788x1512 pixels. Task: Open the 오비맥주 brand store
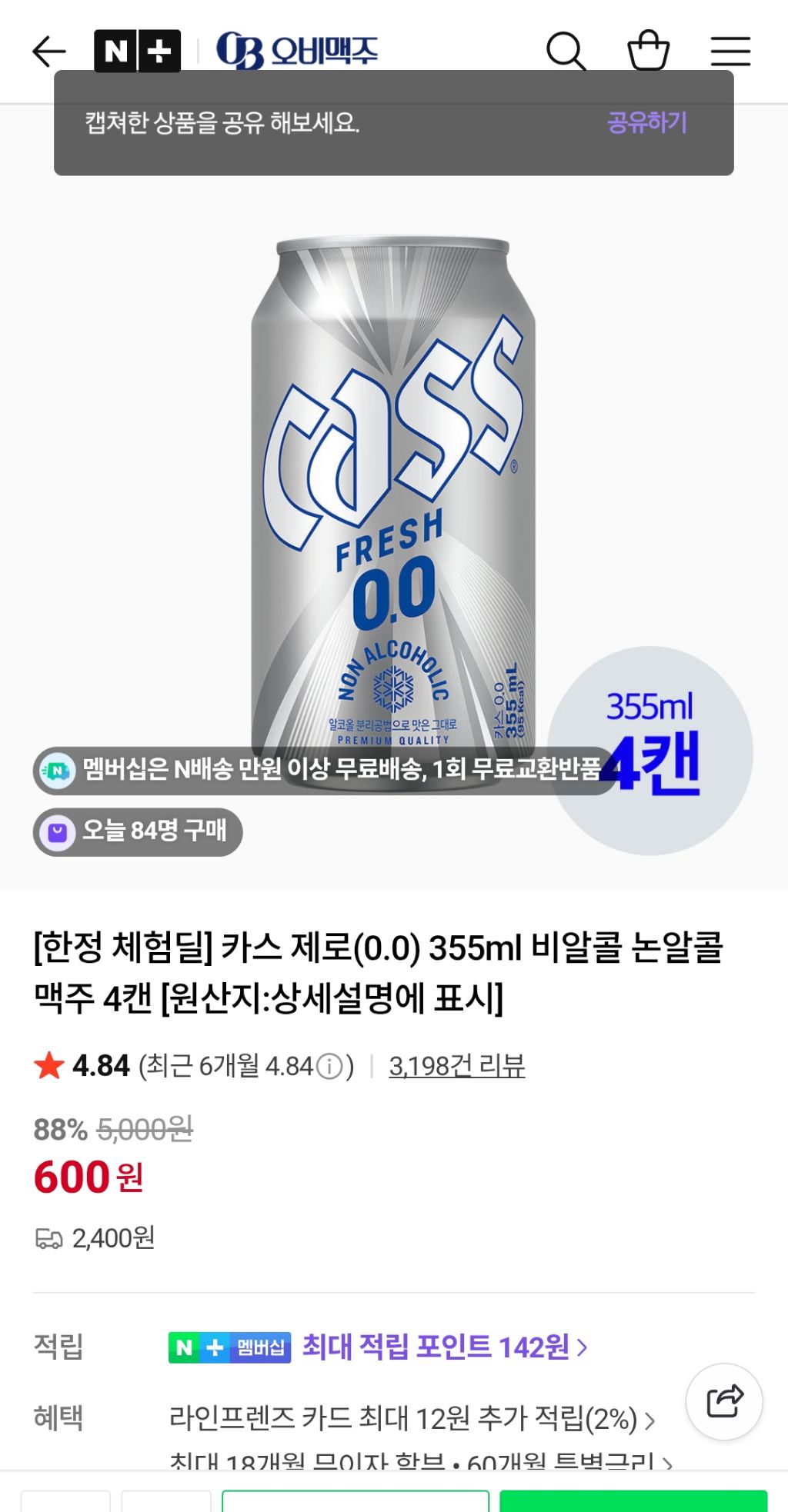click(x=297, y=51)
